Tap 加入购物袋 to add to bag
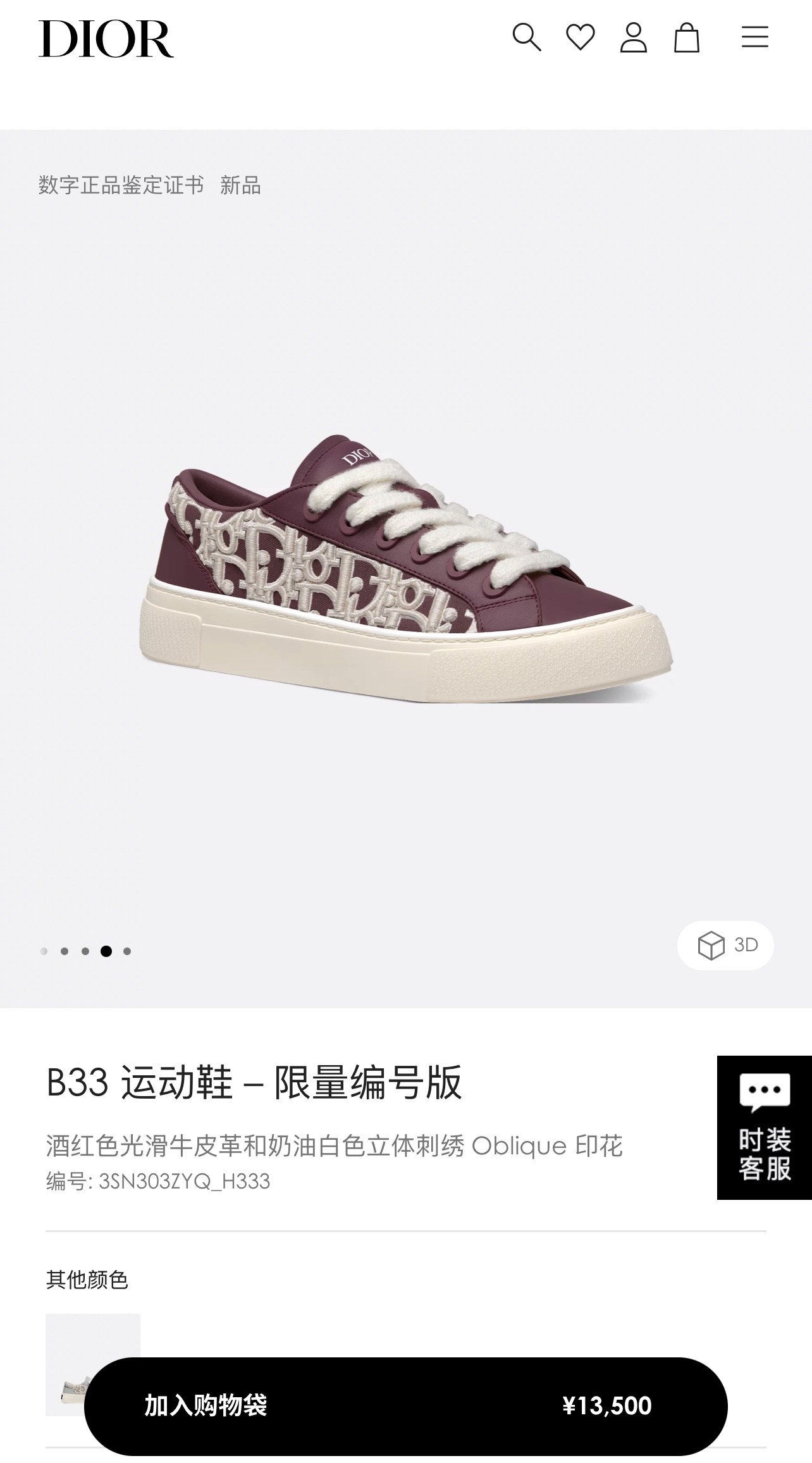This screenshot has width=812, height=1463. pyautogui.click(x=405, y=1406)
